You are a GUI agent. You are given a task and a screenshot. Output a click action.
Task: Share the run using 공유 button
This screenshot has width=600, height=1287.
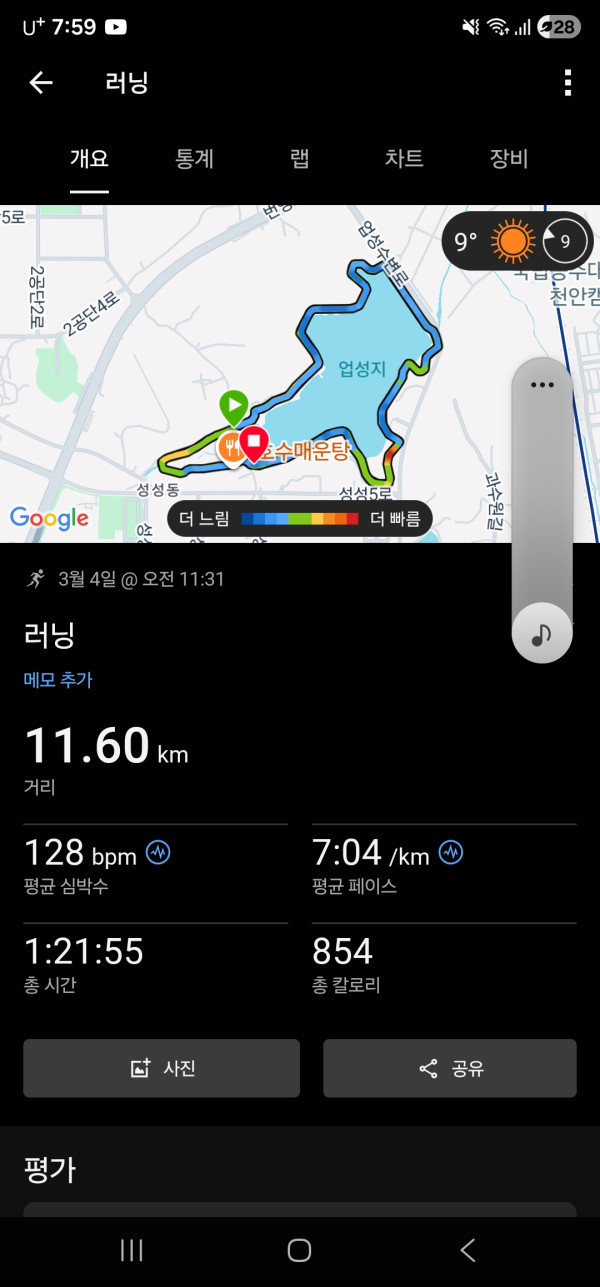point(450,1068)
